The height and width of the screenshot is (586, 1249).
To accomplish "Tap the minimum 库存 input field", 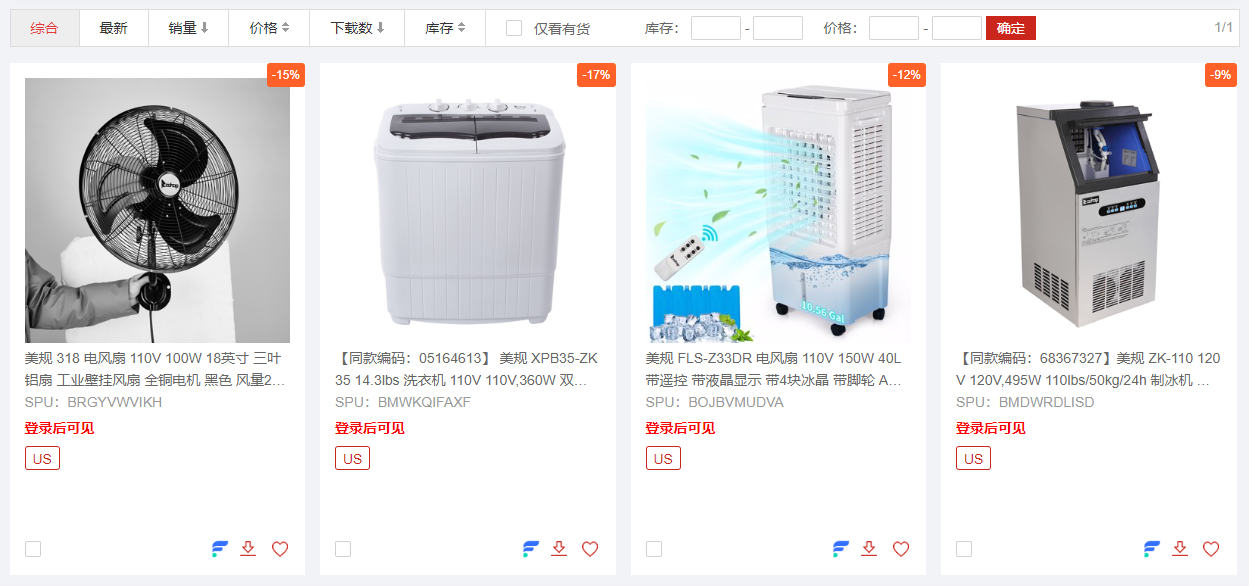I will point(715,28).
